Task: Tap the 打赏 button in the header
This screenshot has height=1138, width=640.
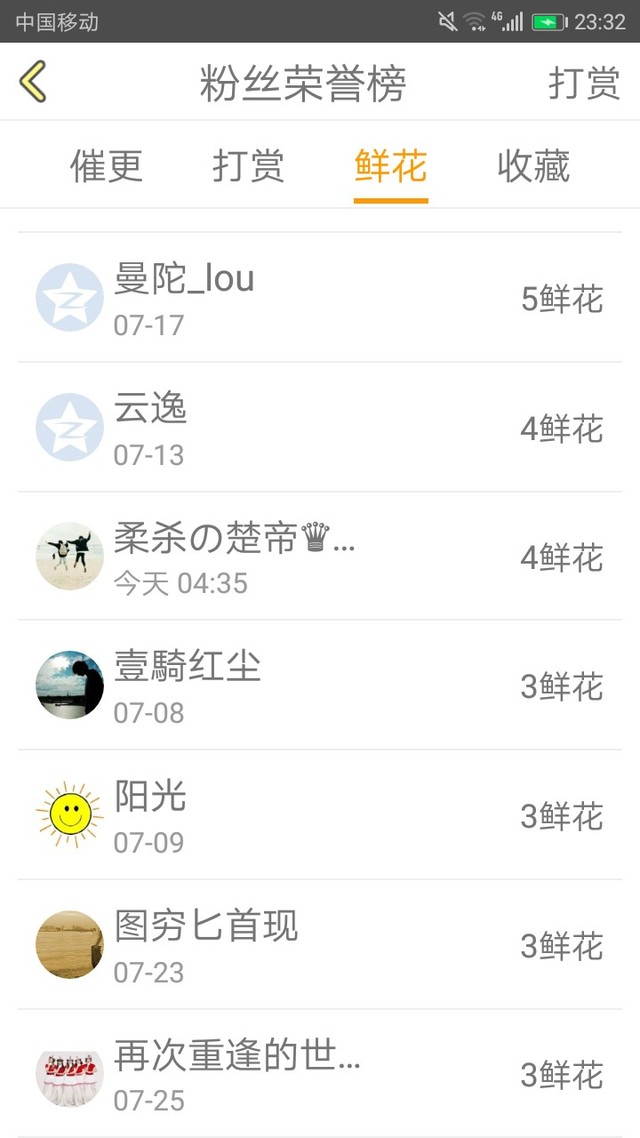Action: [584, 83]
